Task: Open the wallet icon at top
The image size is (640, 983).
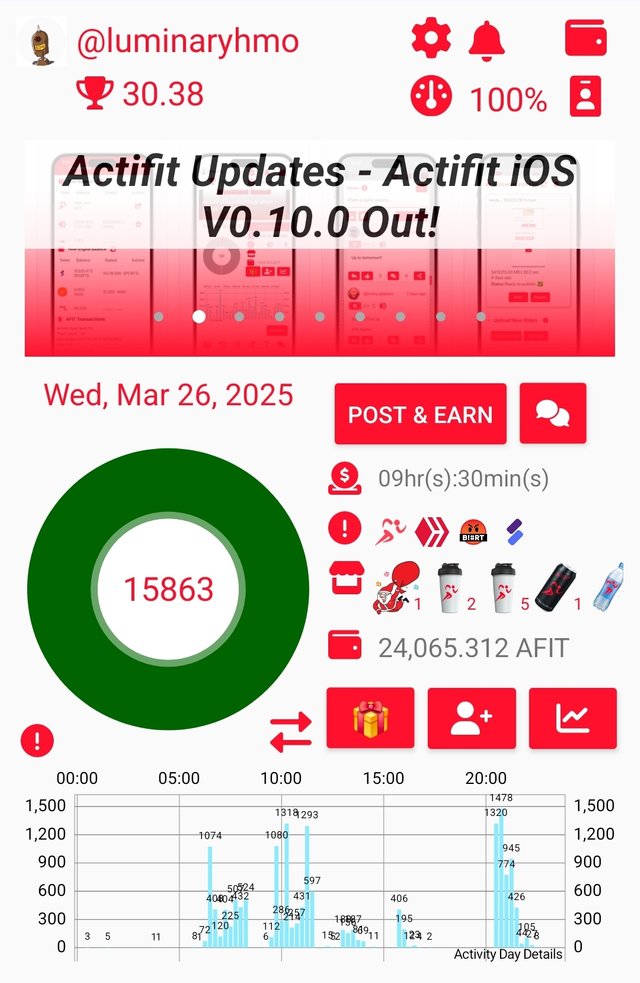Action: point(585,37)
